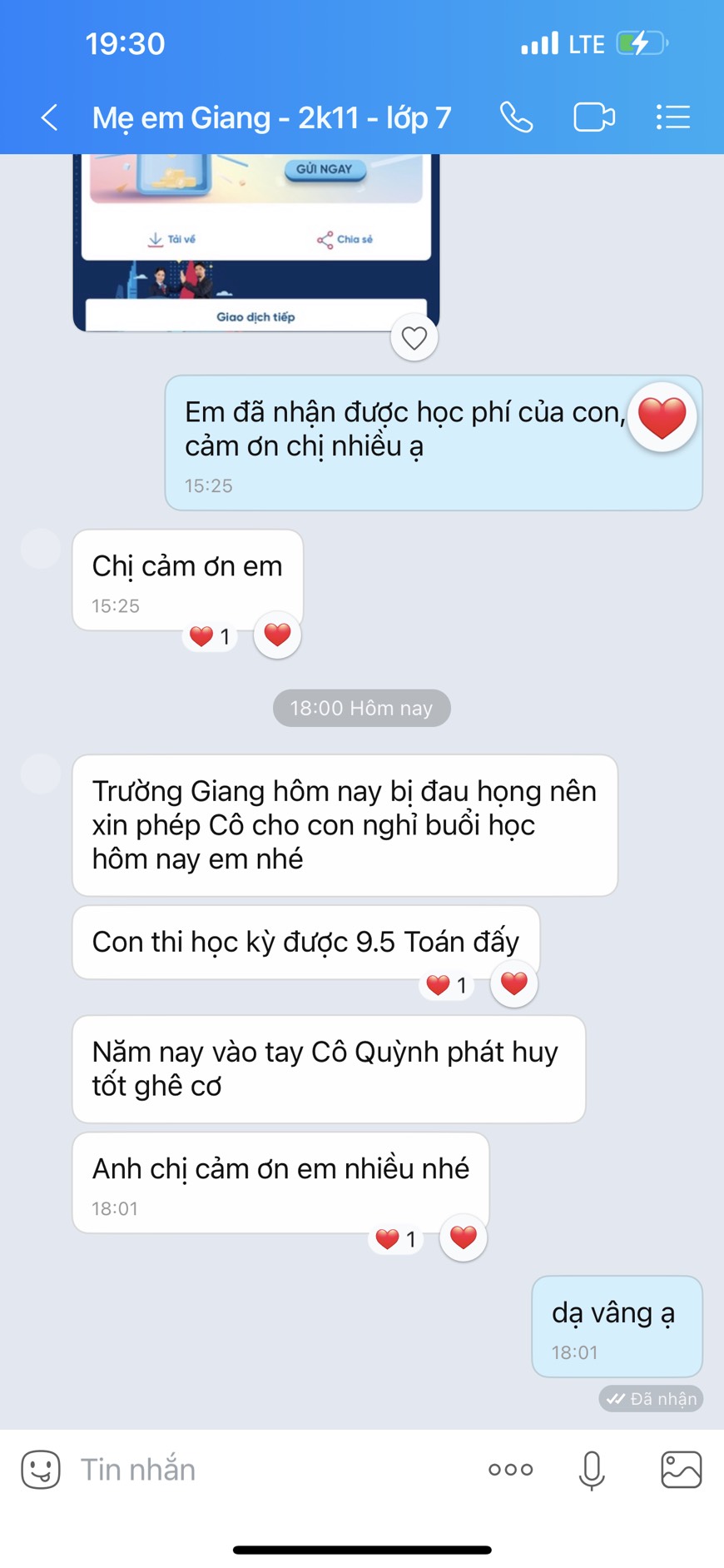Tap the heart on the 'học phí' message
This screenshot has width=724, height=1568.
(x=662, y=417)
